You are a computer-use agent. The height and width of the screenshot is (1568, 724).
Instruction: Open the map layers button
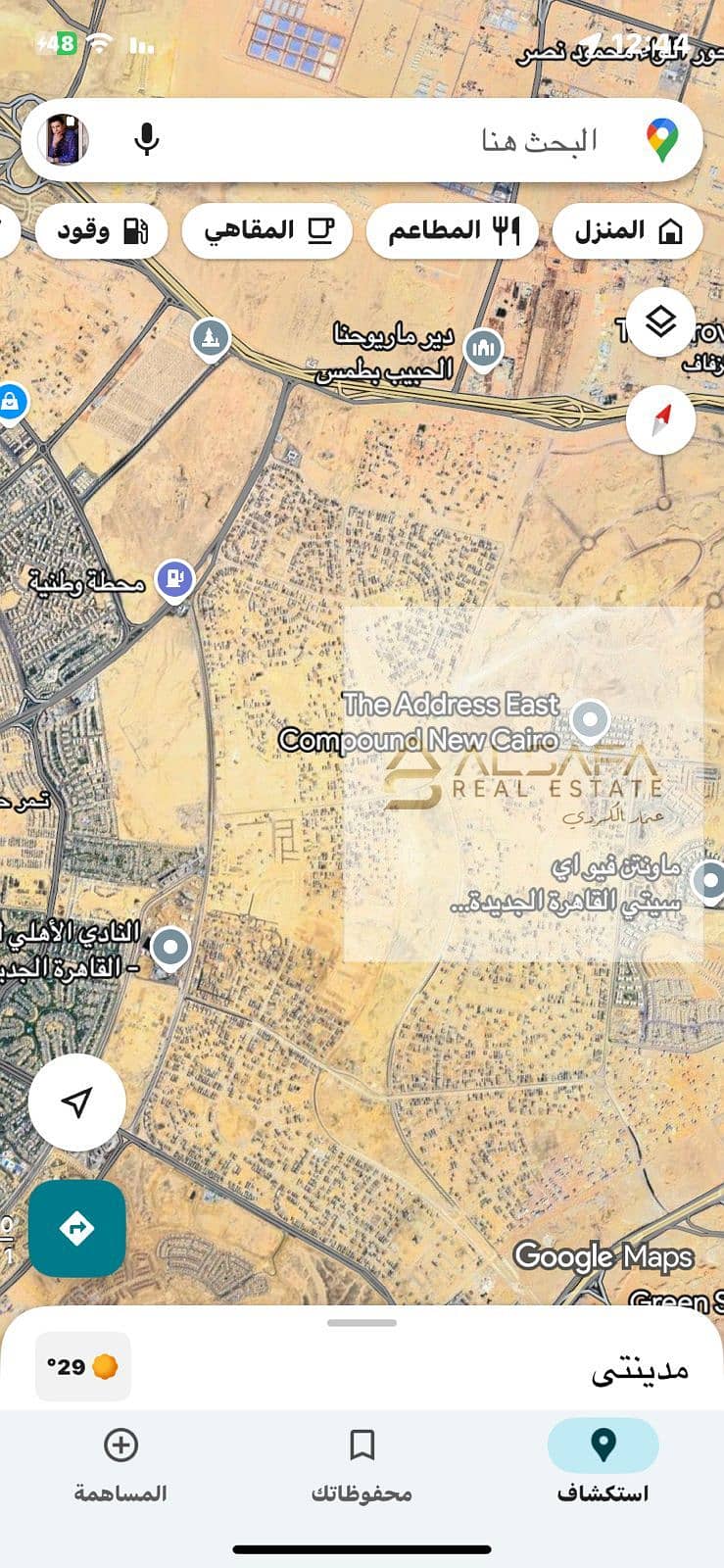pyautogui.click(x=661, y=321)
